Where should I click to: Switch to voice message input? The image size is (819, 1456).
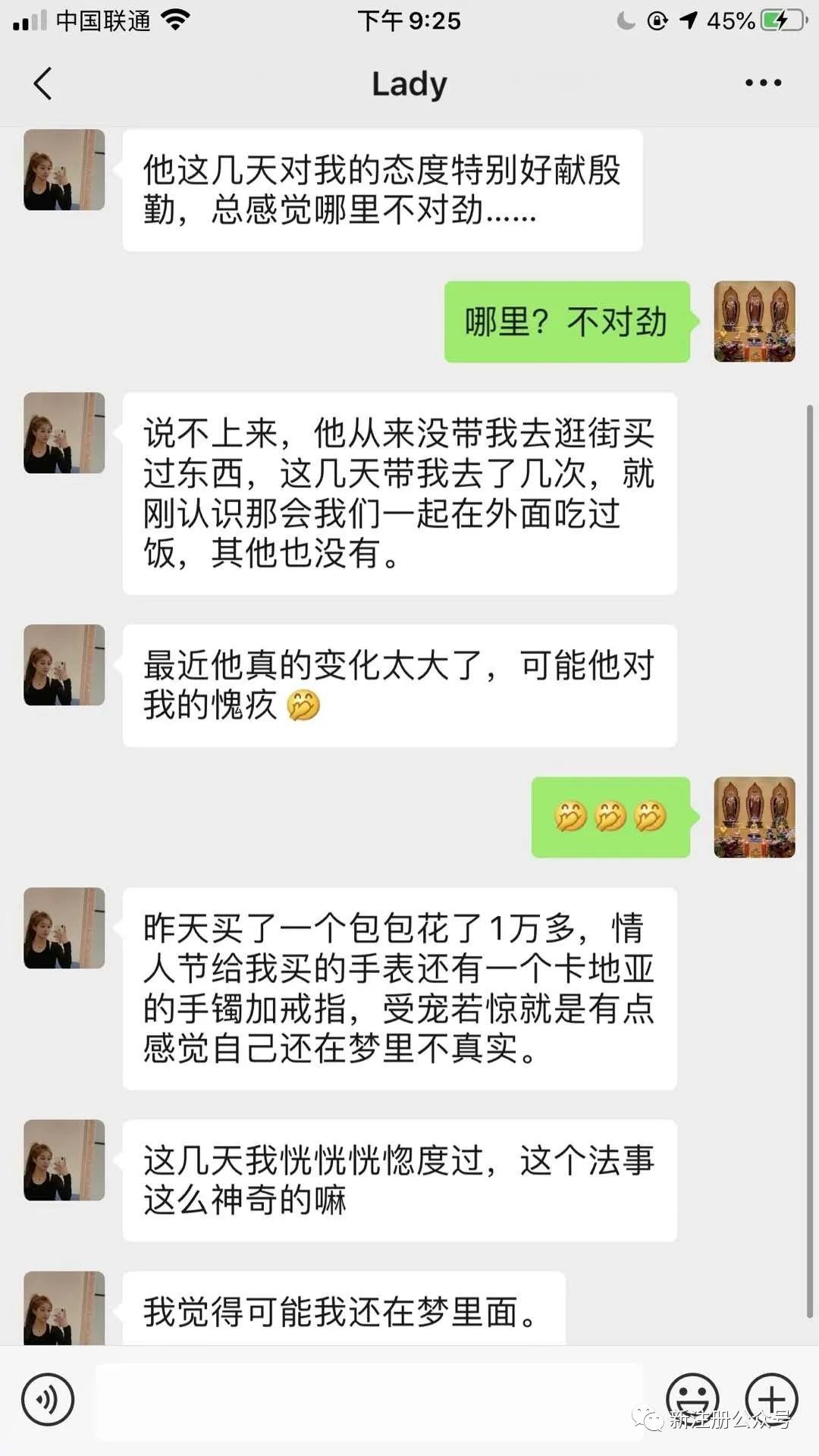48,1400
